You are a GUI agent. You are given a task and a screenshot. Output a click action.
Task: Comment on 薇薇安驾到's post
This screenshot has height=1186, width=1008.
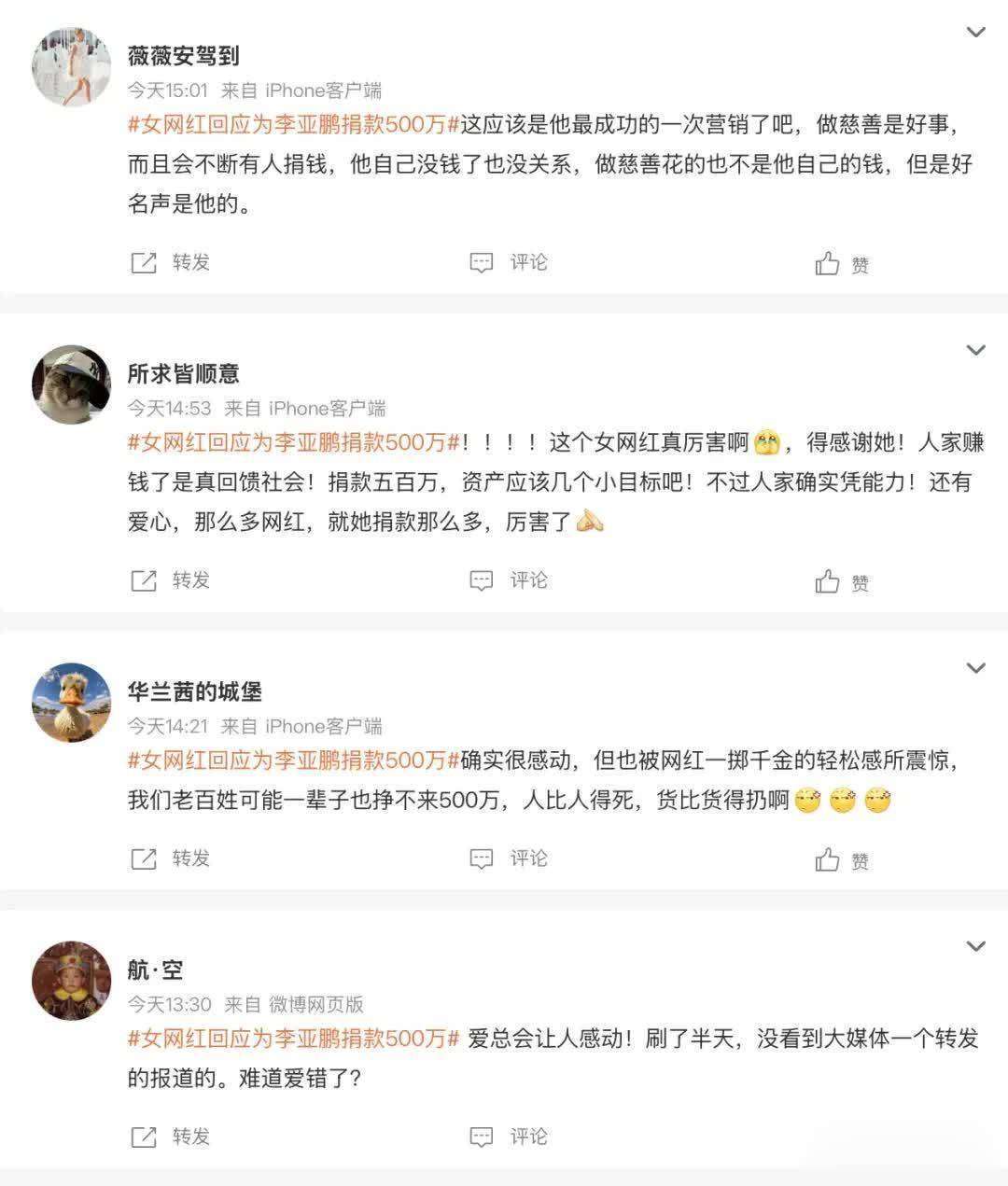click(509, 262)
